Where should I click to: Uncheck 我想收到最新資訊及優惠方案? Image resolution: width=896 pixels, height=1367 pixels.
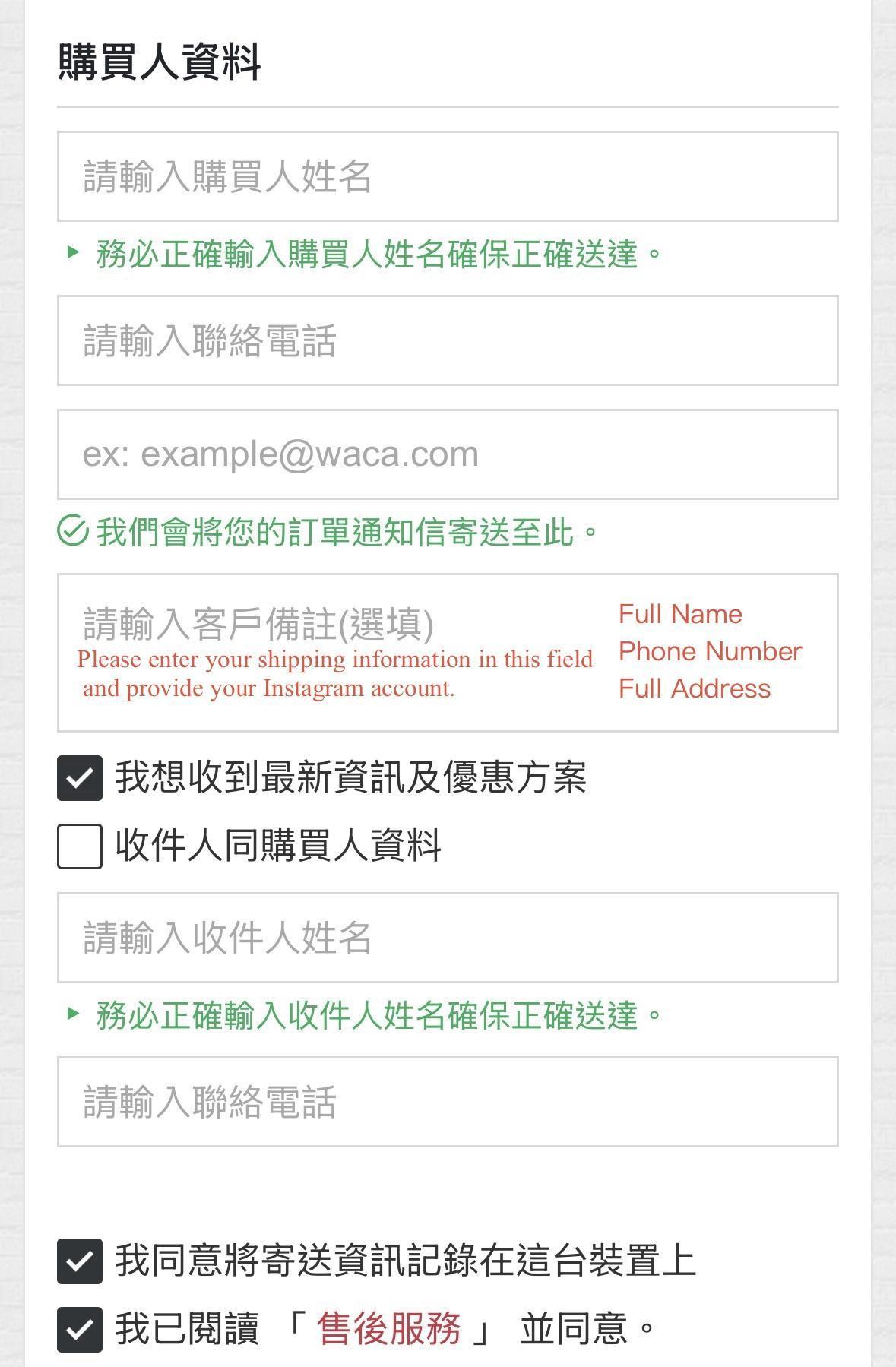pyautogui.click(x=80, y=778)
